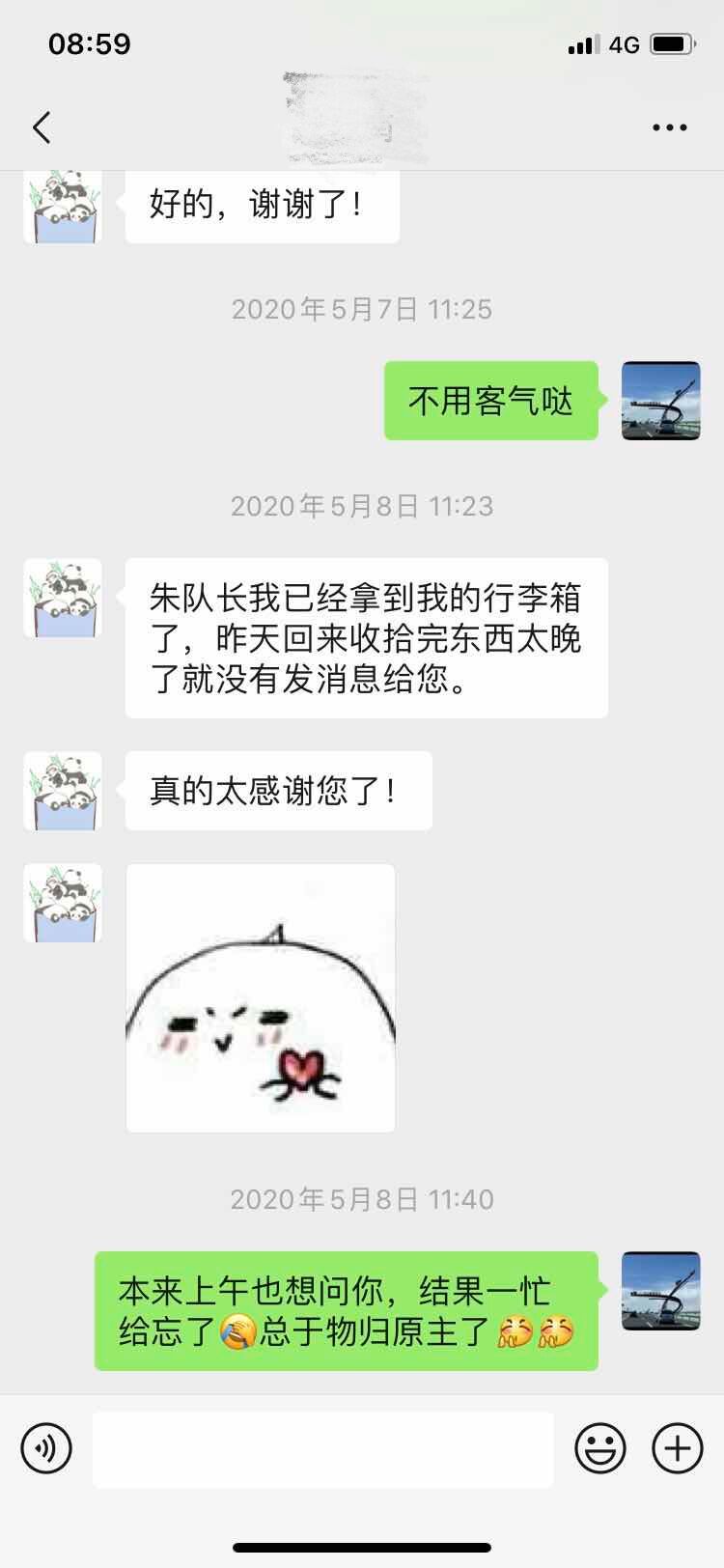
Task: Open my avatar beside 不用客气哒
Action: point(660,401)
